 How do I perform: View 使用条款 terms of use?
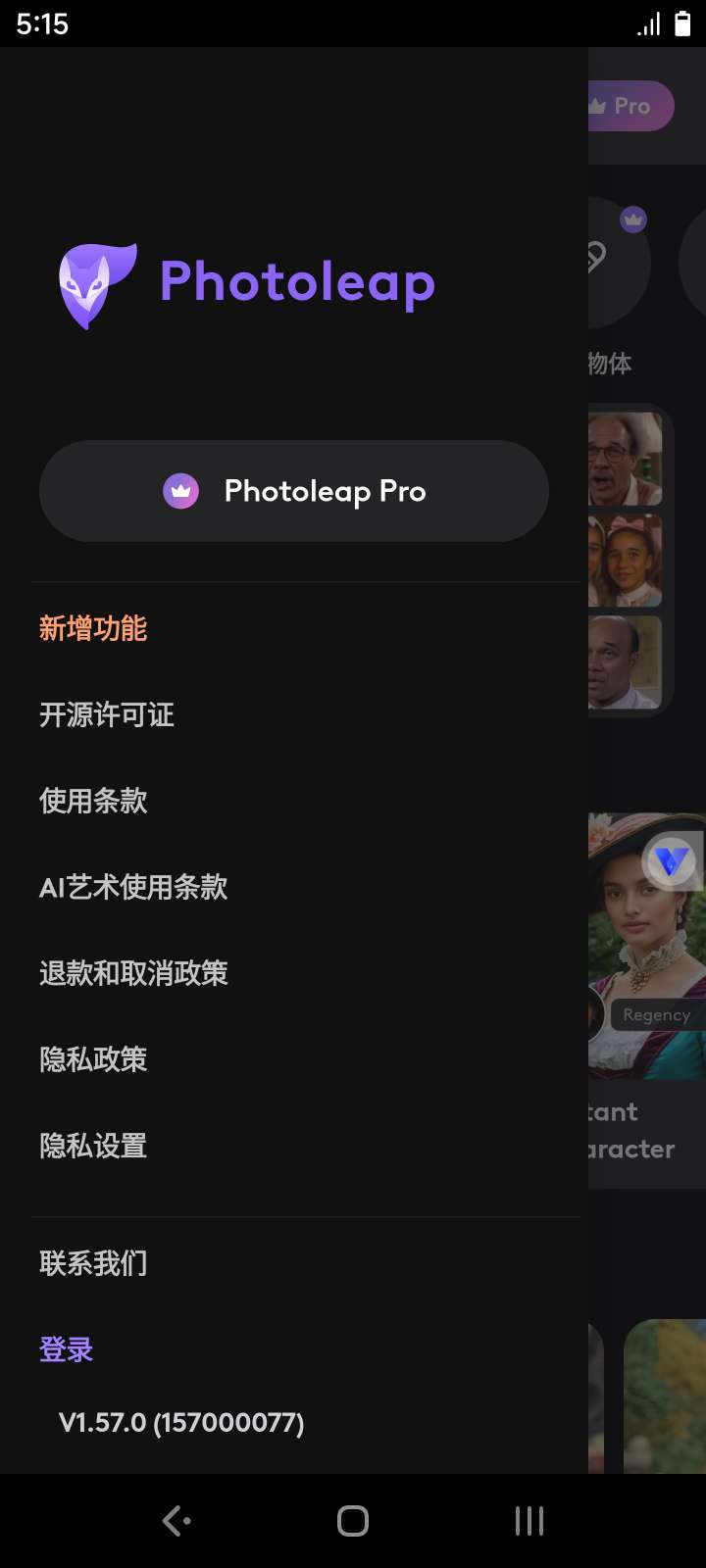[x=93, y=801]
